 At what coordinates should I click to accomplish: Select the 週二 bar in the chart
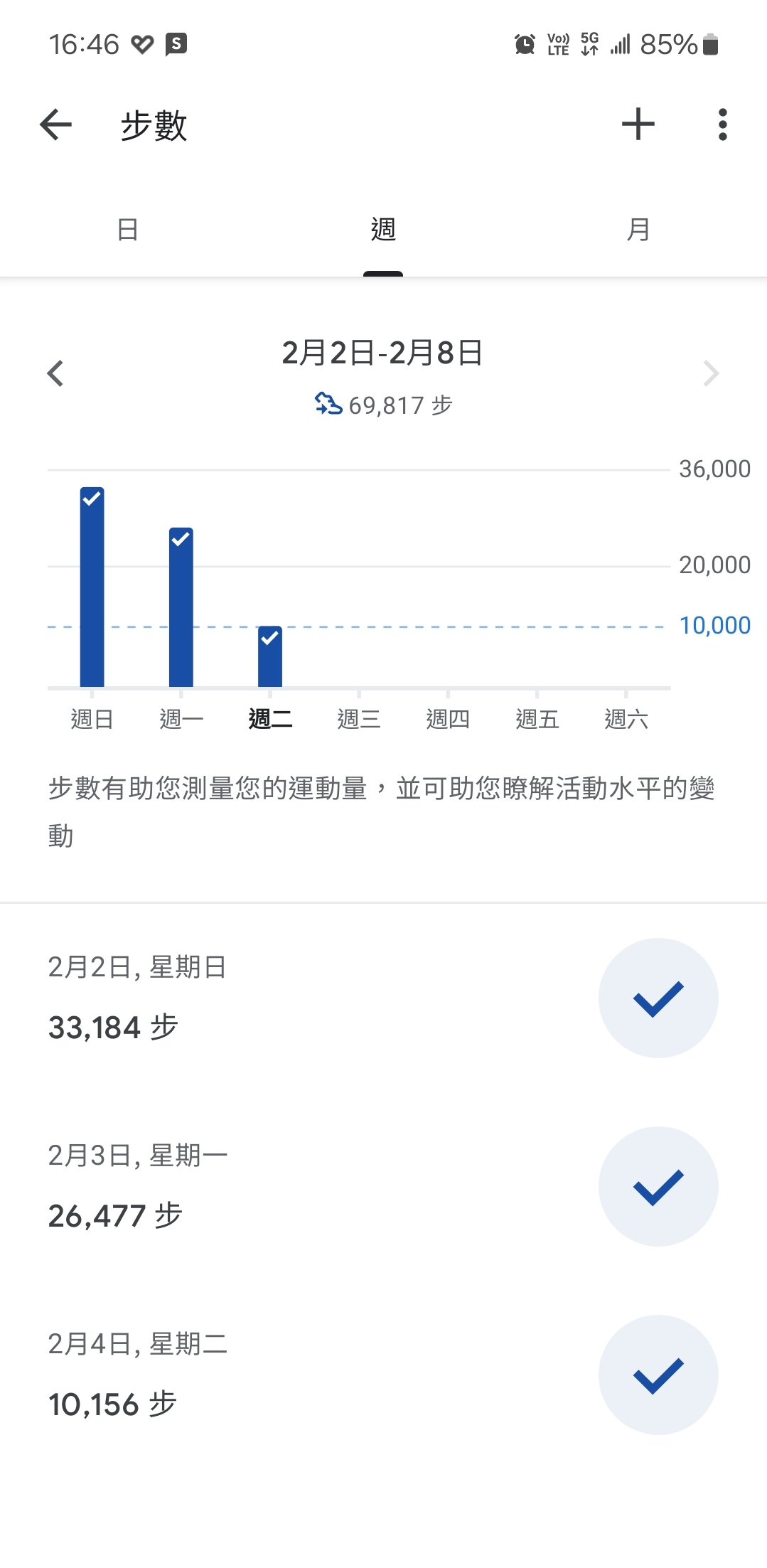[x=270, y=656]
